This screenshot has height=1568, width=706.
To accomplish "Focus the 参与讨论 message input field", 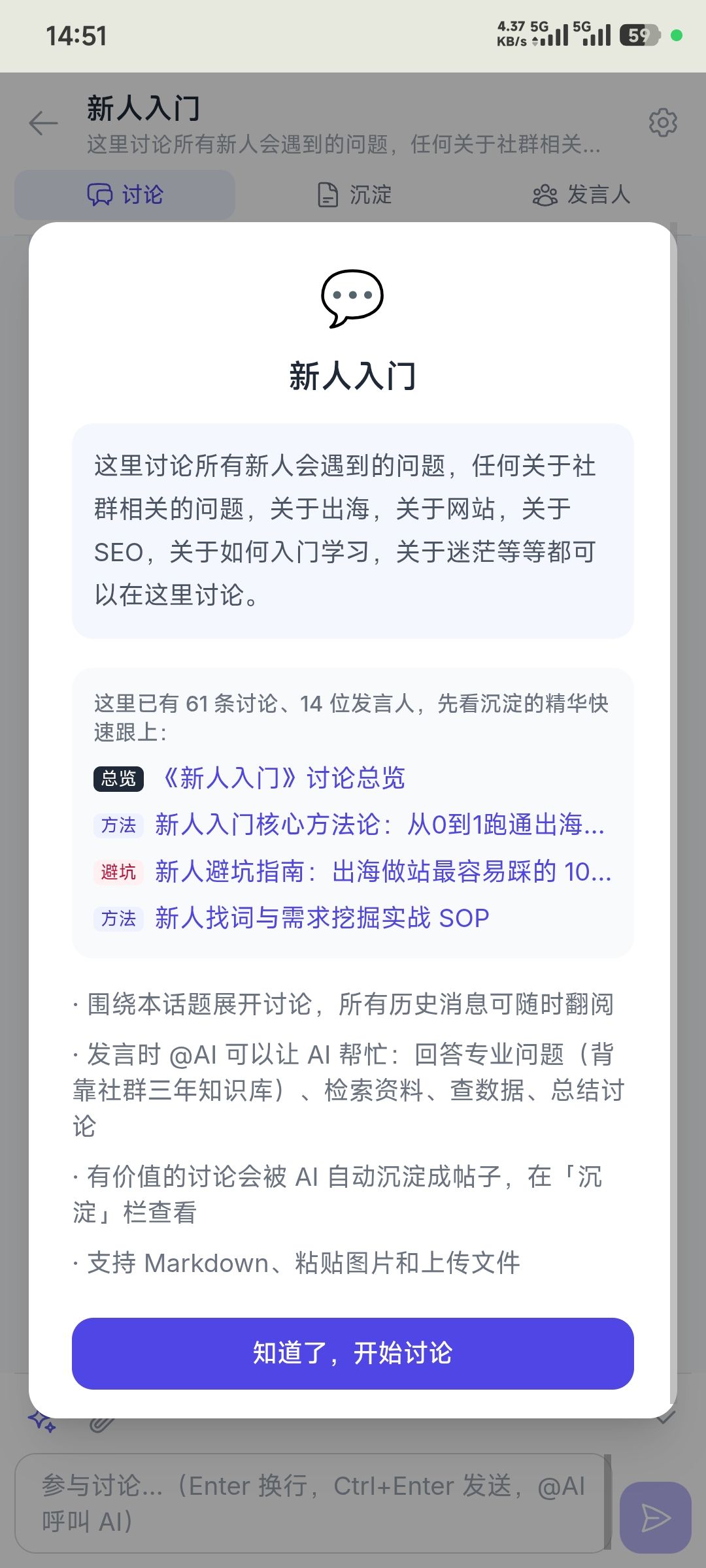I will coord(313,1503).
